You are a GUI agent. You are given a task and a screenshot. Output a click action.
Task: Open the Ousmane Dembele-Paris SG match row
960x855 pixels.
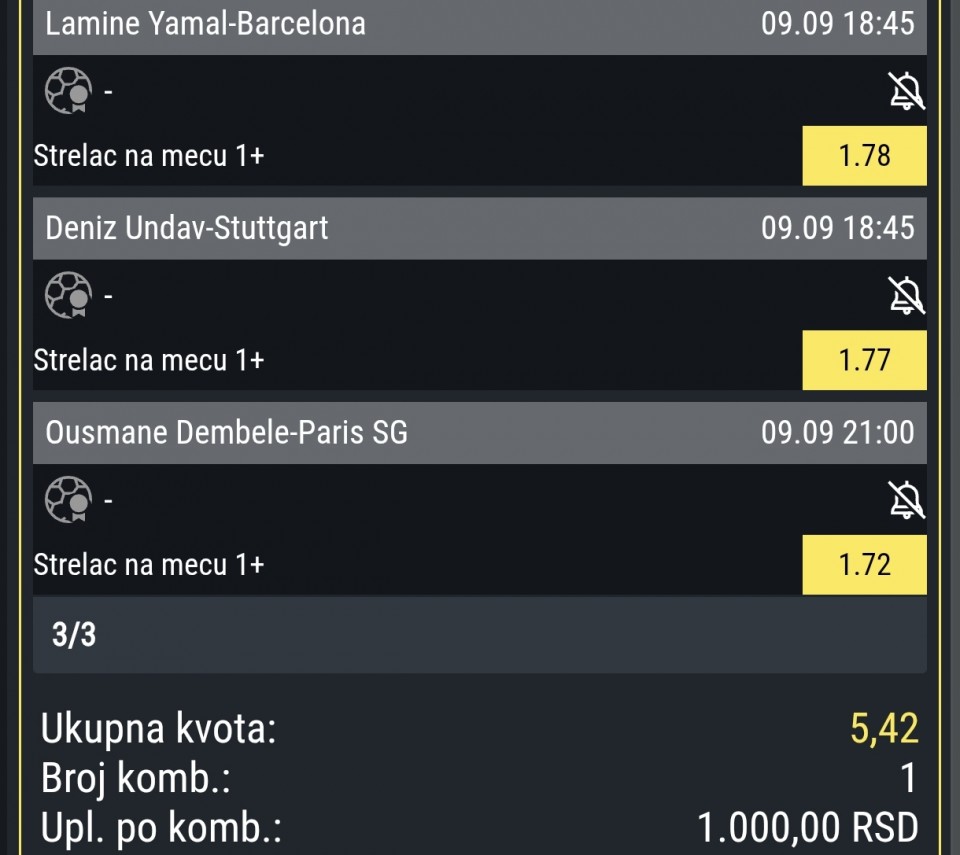479,433
